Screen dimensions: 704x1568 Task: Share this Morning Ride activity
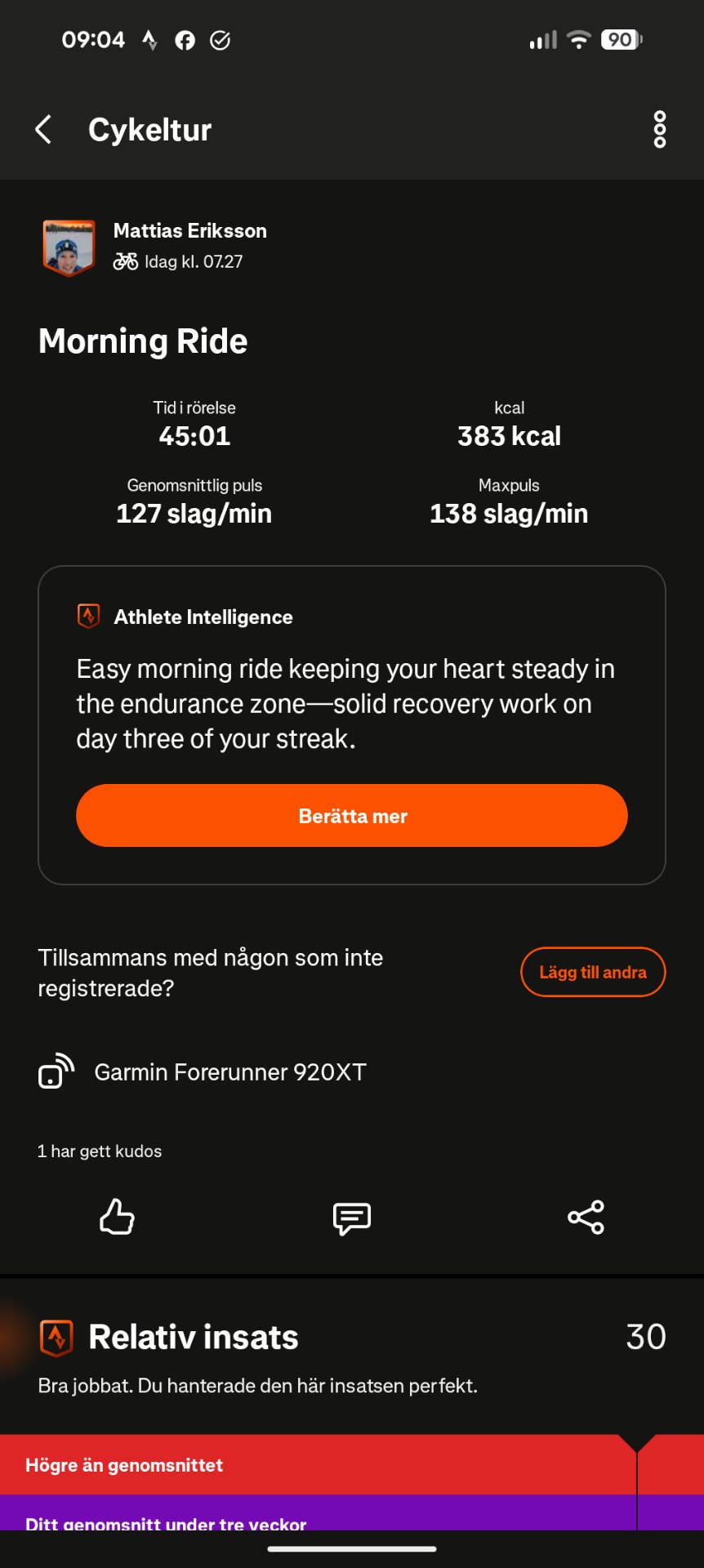pyautogui.click(x=586, y=1217)
